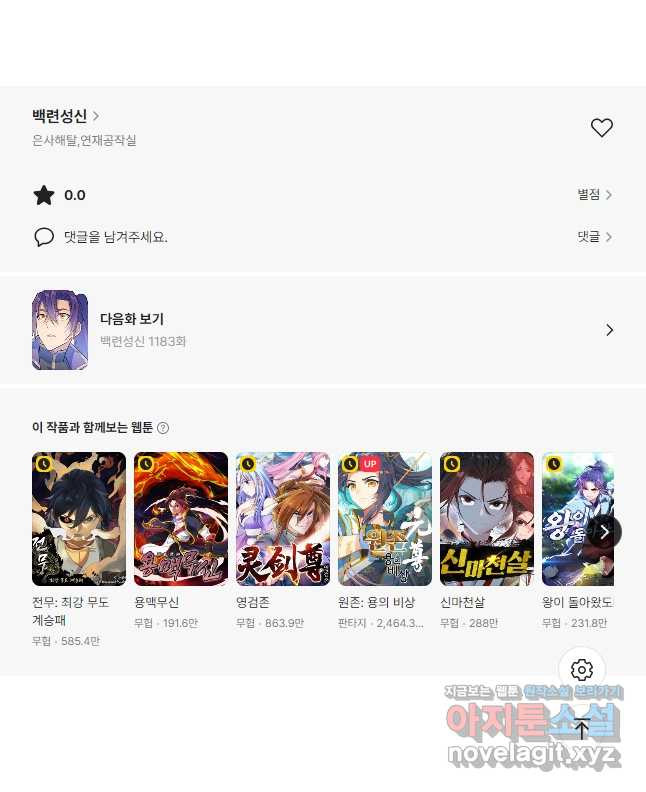The image size is (646, 792).
Task: Open the webtoon 전무: 최강 무도 계승패
Action: tap(79, 519)
